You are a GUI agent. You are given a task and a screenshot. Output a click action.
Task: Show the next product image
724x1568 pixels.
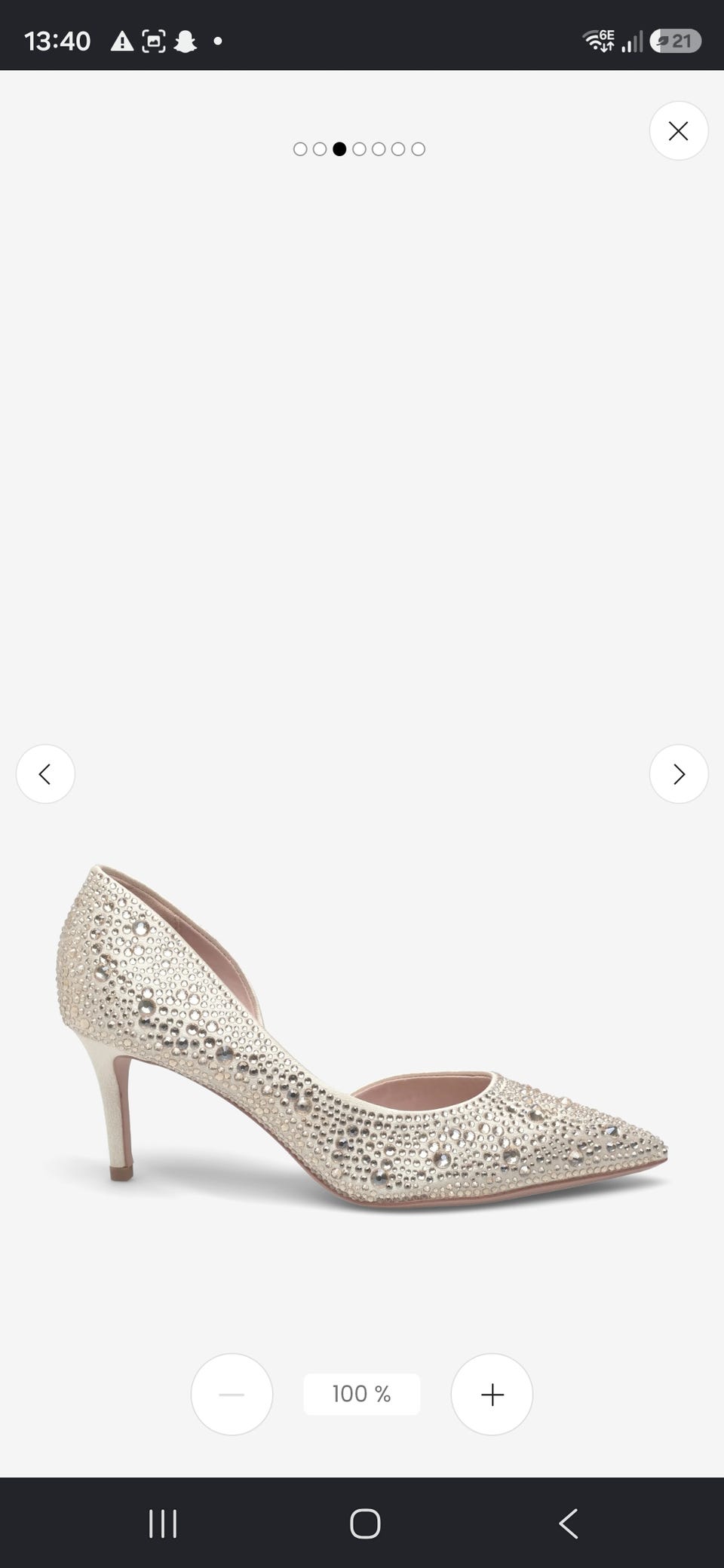click(x=679, y=774)
